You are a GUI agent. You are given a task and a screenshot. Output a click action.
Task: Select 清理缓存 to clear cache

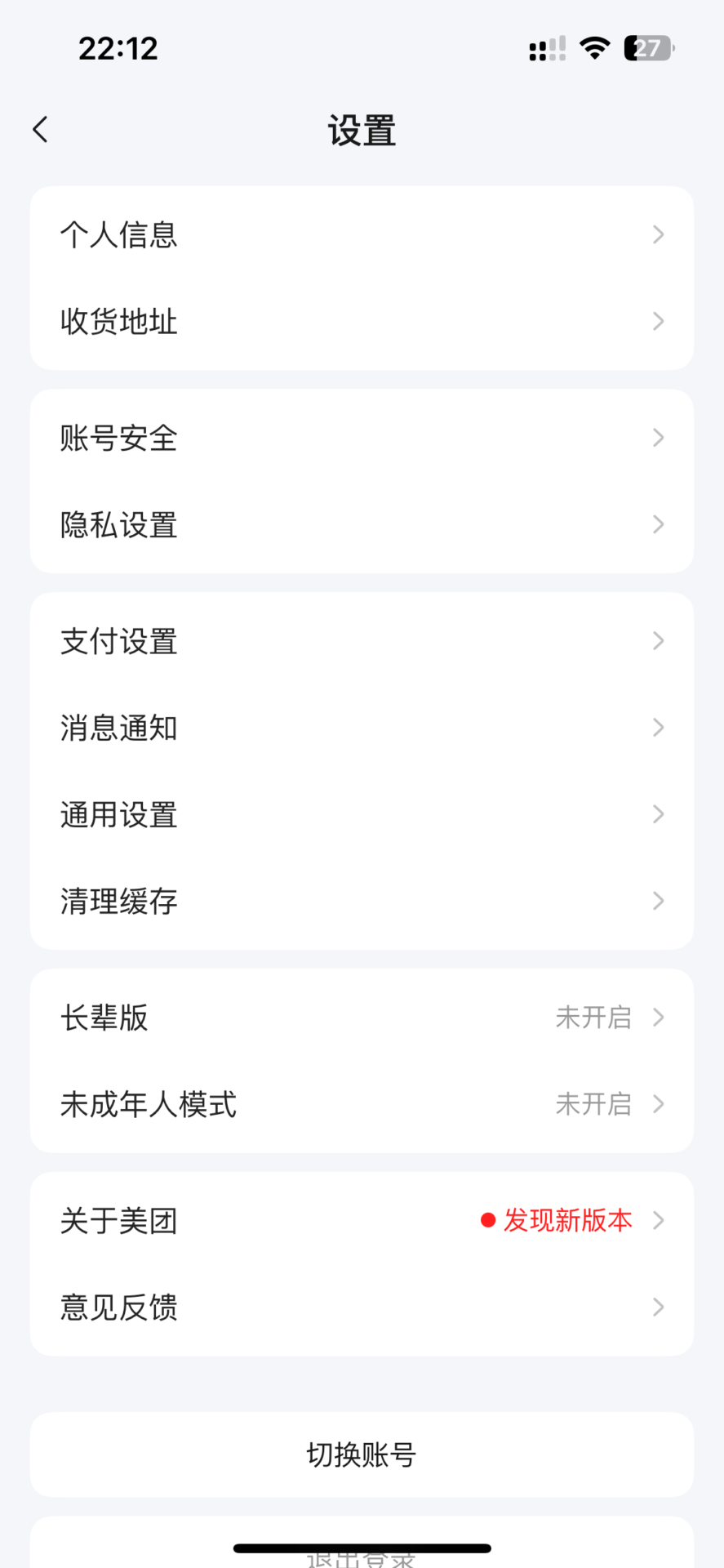tap(362, 901)
